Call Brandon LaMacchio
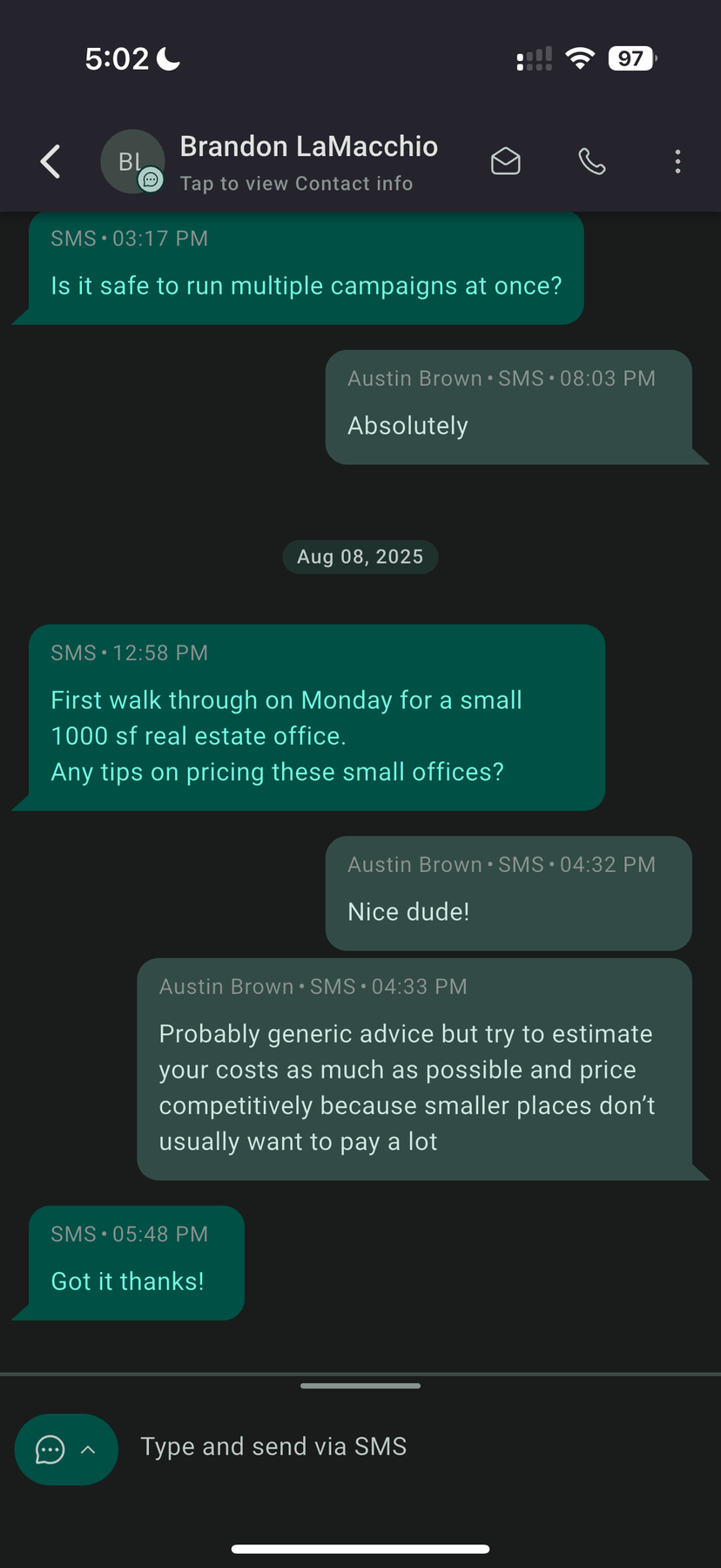The height and width of the screenshot is (1568, 721). click(x=592, y=162)
